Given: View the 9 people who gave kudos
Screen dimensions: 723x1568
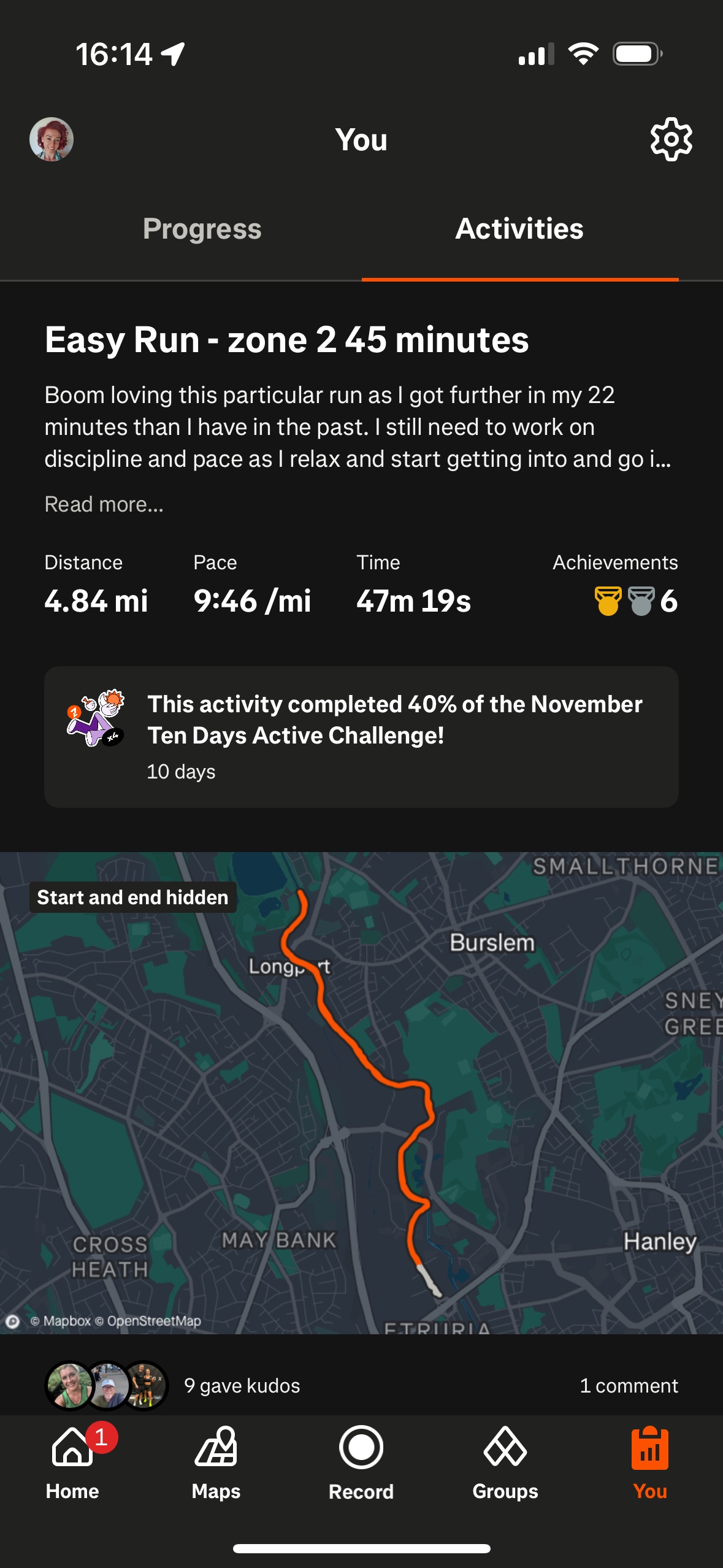Looking at the screenshot, I should click(242, 1386).
